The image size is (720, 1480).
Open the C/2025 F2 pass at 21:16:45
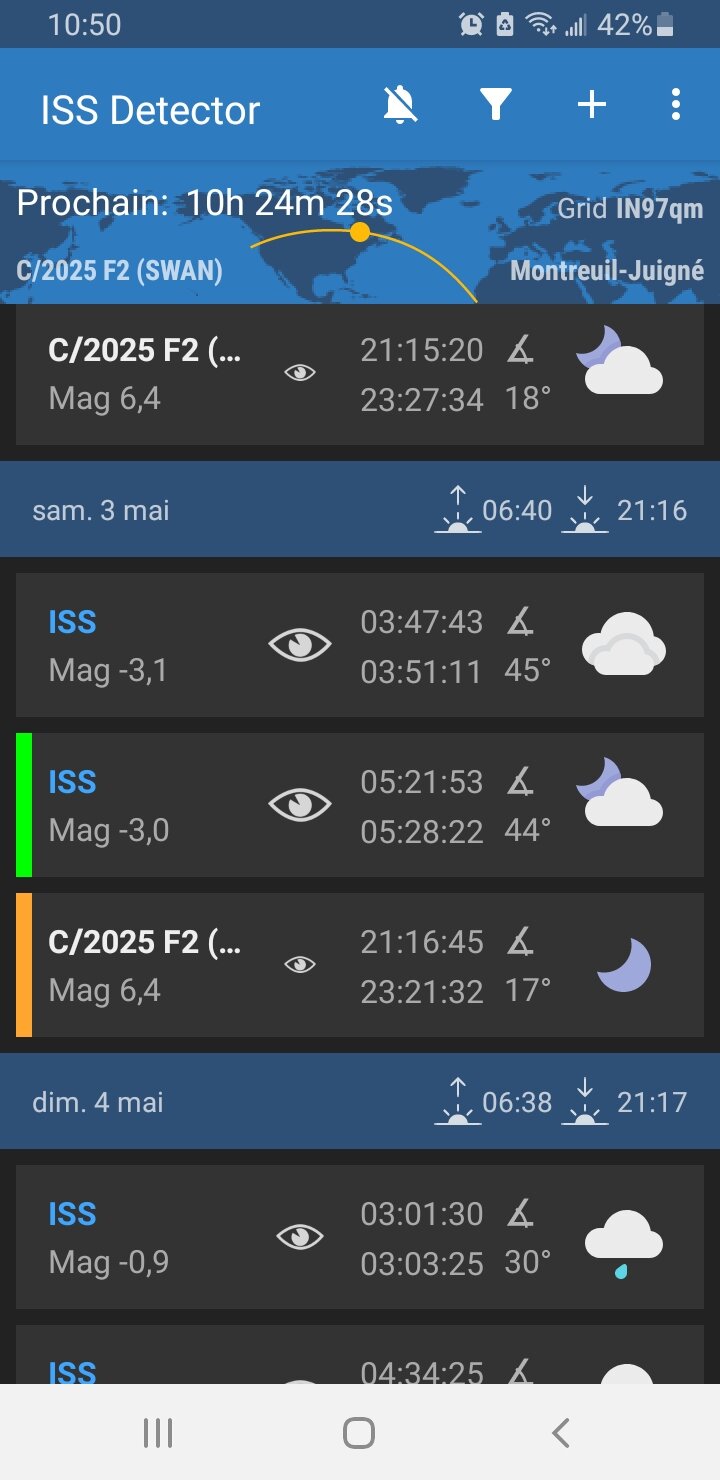360,965
